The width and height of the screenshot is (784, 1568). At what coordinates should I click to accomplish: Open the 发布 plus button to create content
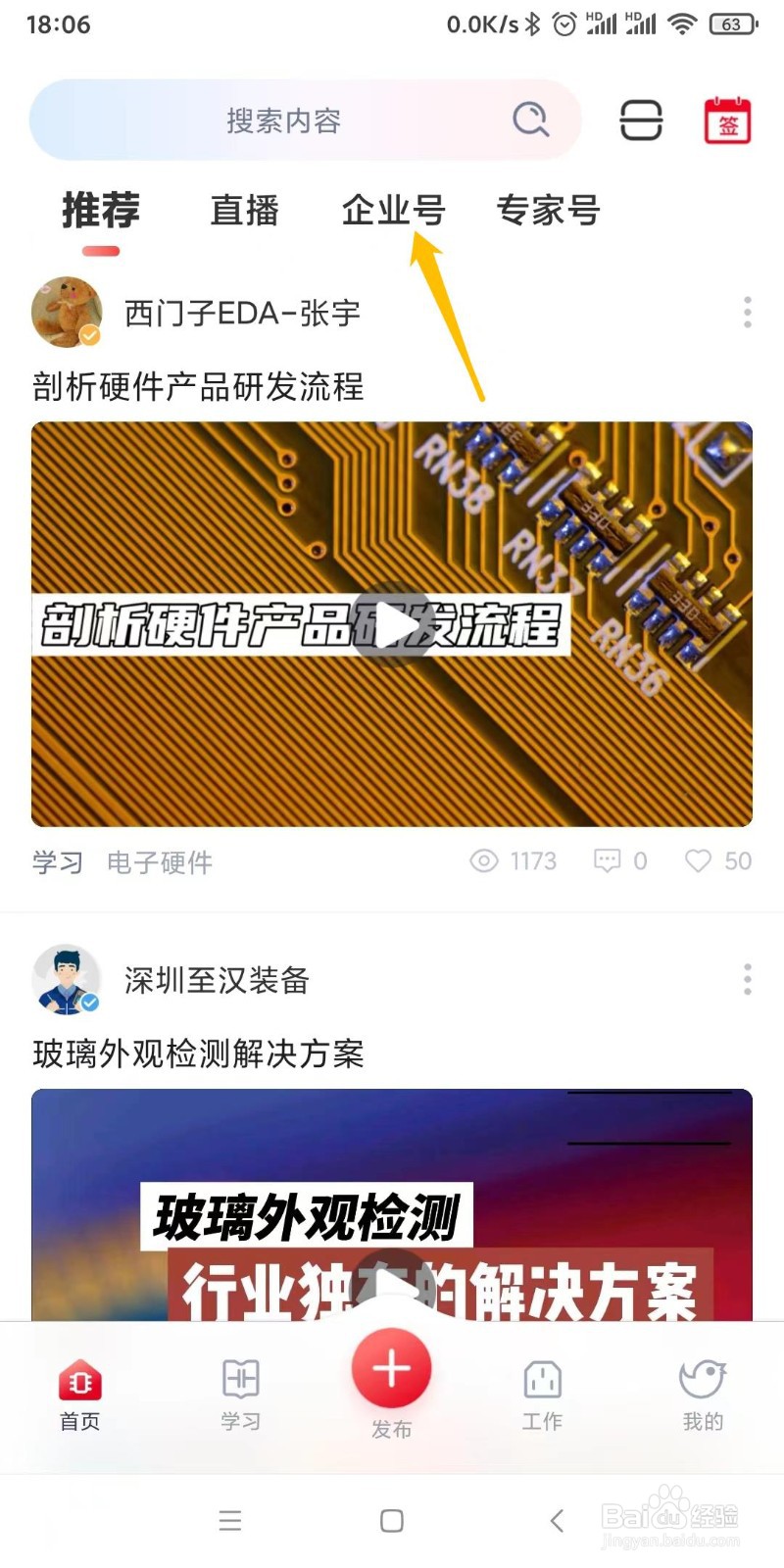[391, 1368]
